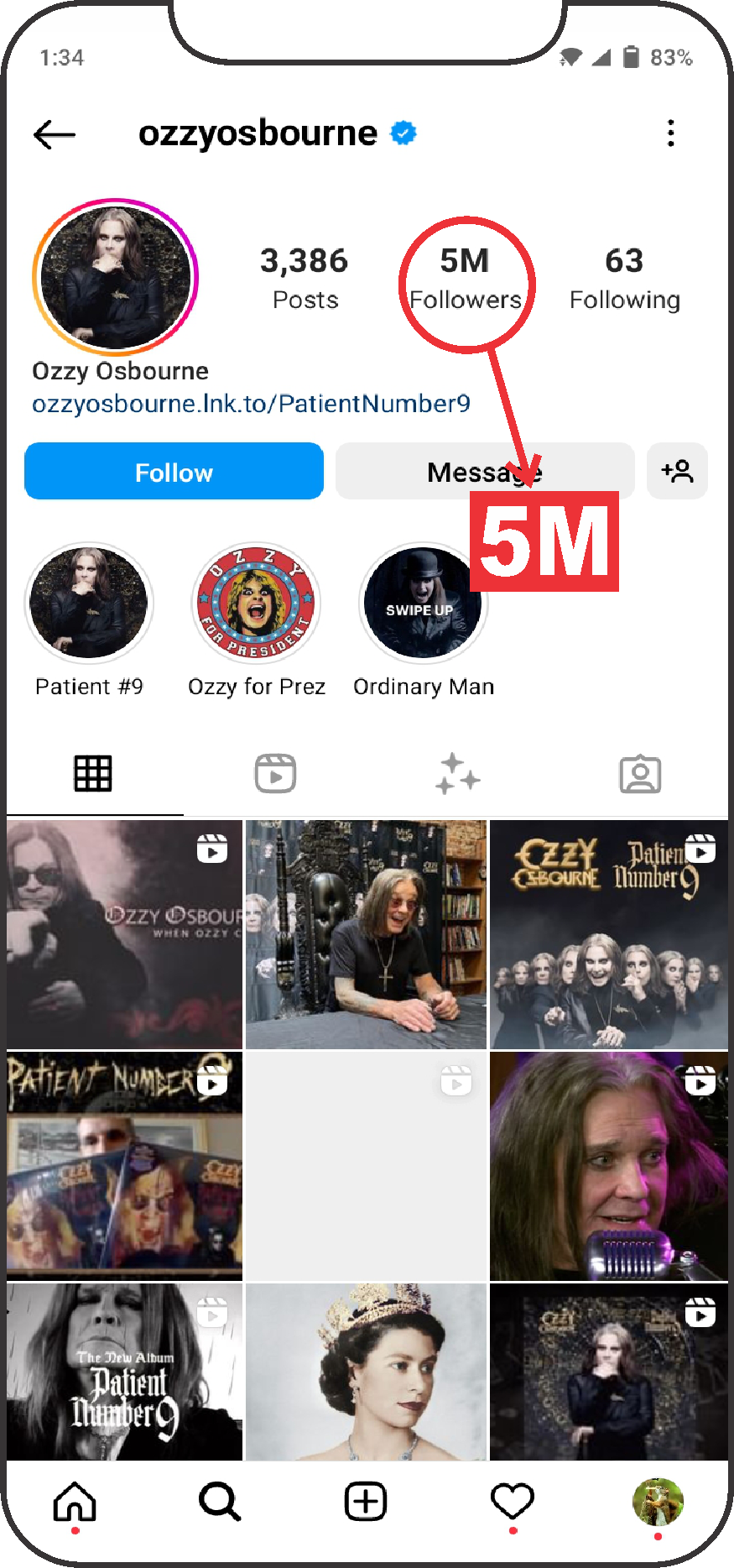Follow ozzyosbourne's account

tap(174, 472)
